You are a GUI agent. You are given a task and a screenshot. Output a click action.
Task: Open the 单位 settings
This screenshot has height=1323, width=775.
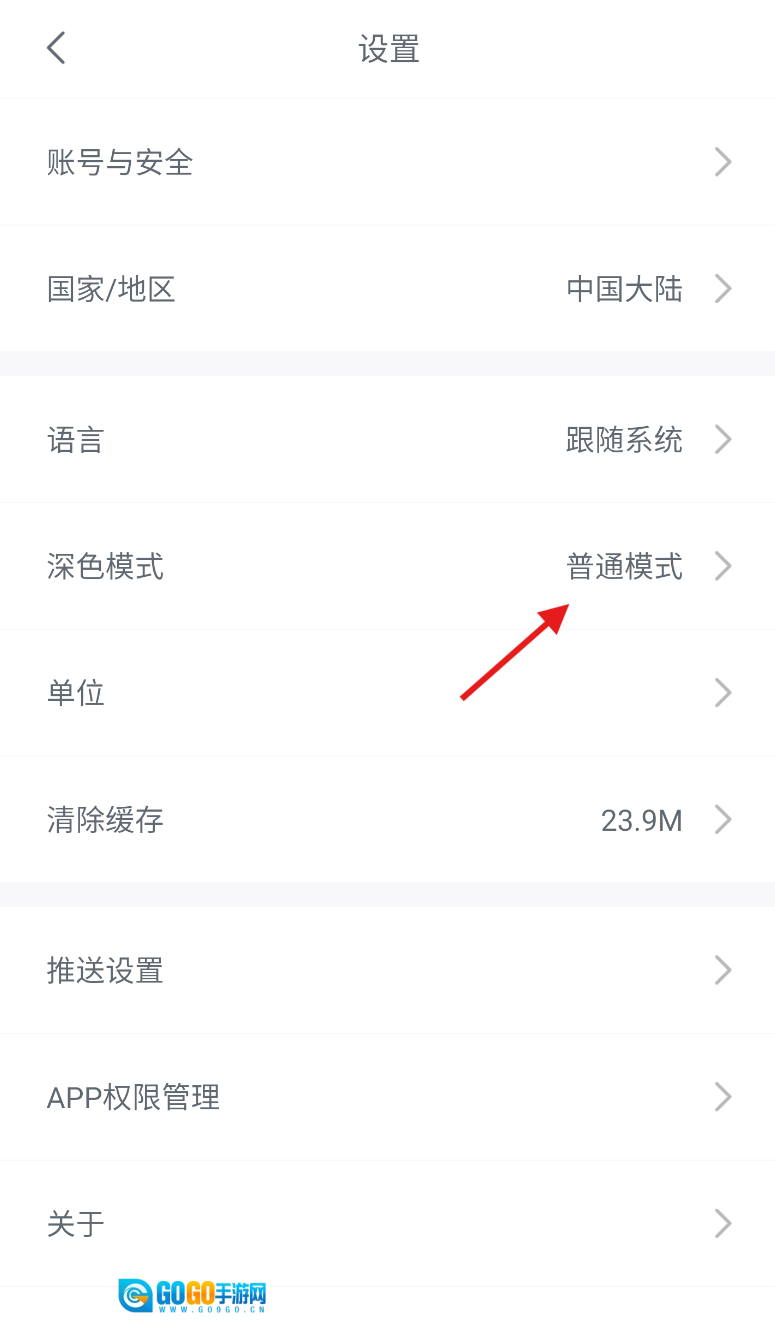point(387,692)
